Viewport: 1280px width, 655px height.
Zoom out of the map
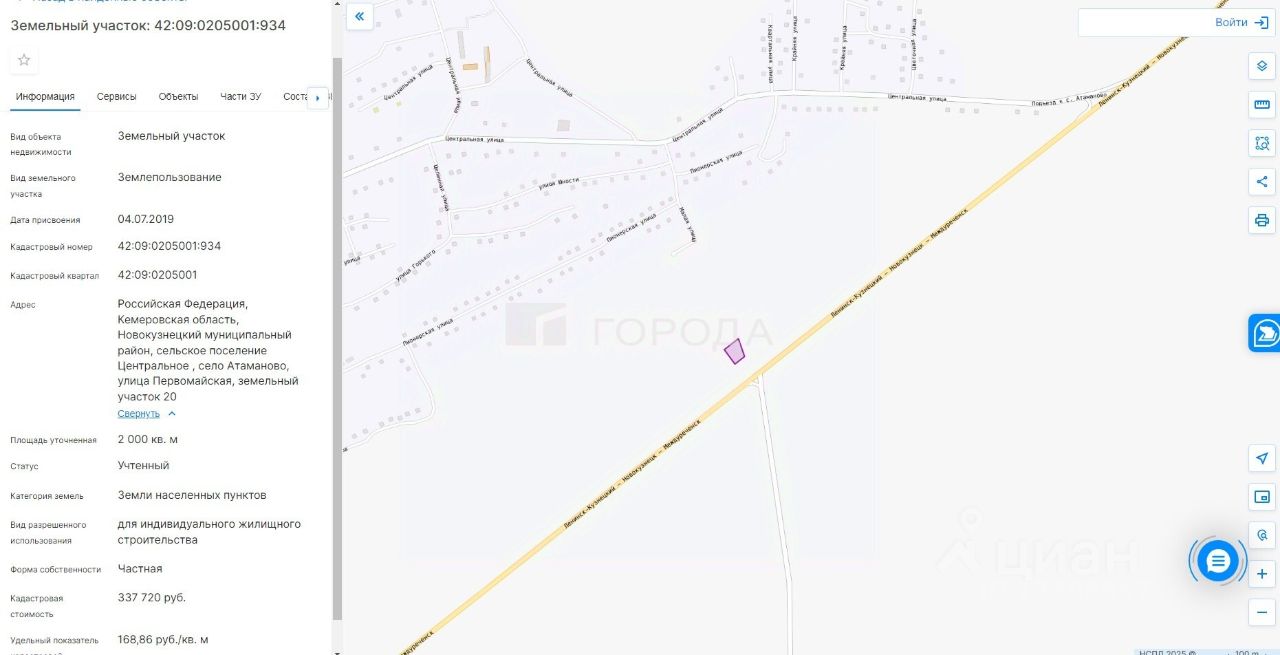[x=1261, y=612]
